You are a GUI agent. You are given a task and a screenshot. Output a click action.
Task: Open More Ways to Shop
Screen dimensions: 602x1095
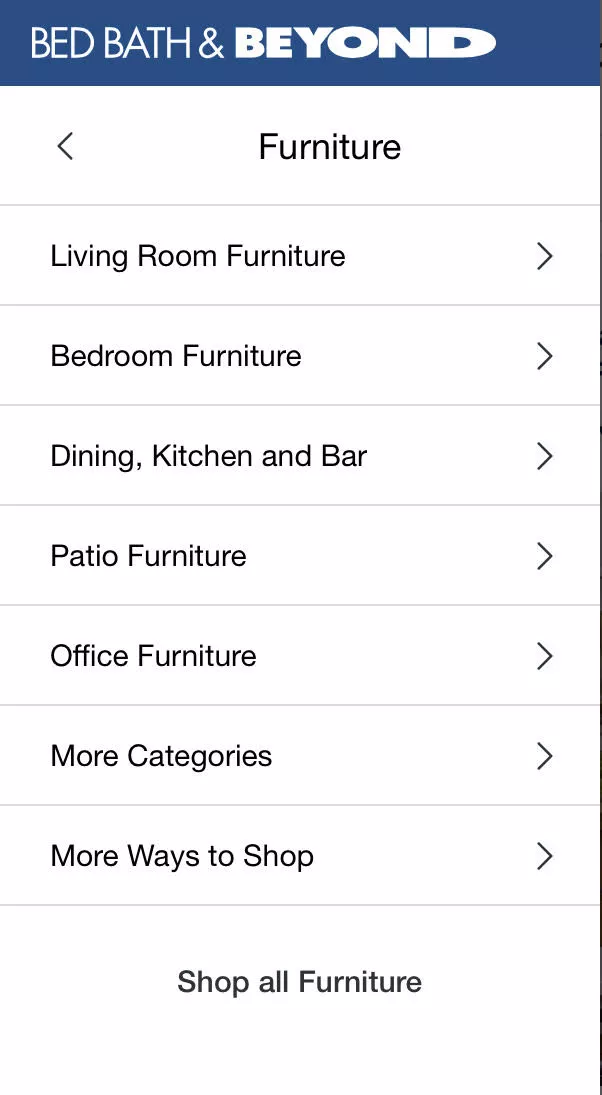click(300, 856)
